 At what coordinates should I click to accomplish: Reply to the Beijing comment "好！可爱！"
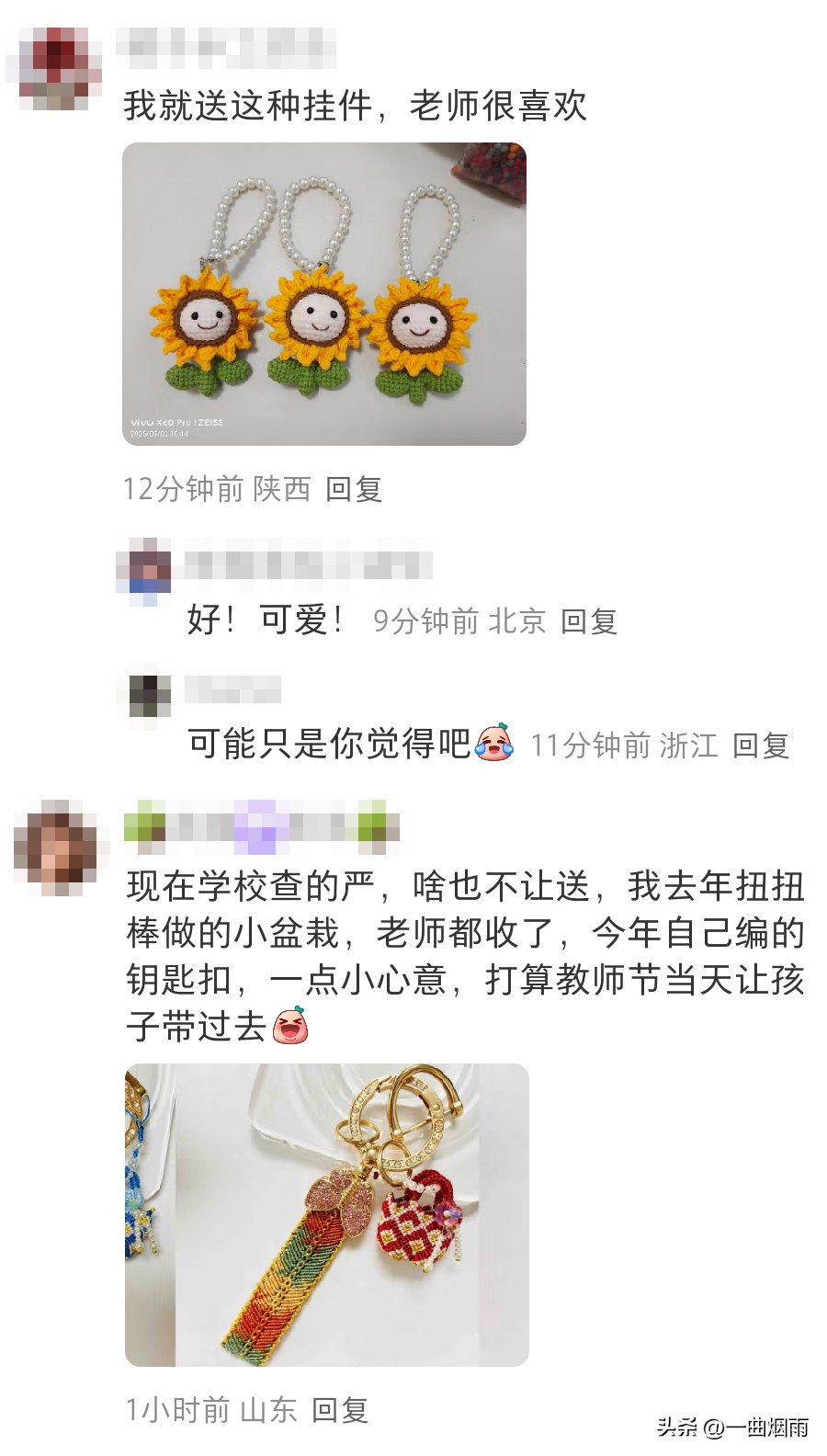[x=589, y=621]
